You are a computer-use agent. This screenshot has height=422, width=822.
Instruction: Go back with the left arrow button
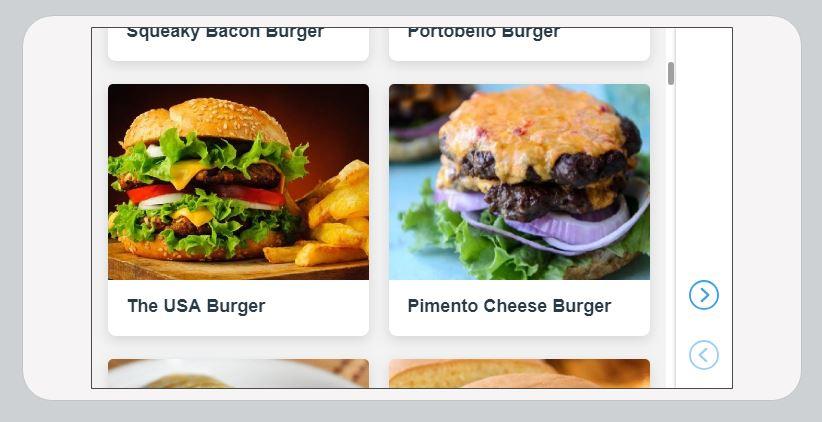(704, 355)
